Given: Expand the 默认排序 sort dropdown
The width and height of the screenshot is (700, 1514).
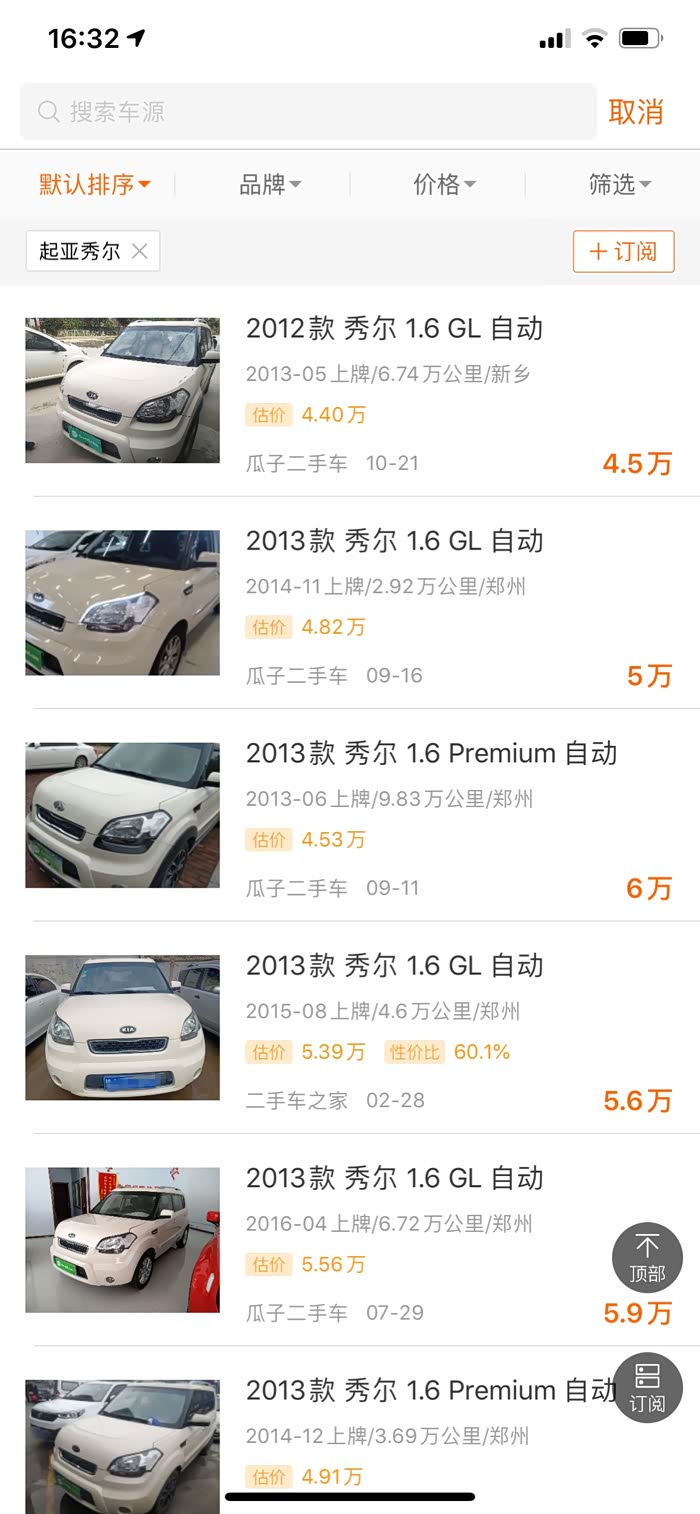Looking at the screenshot, I should coord(94,184).
